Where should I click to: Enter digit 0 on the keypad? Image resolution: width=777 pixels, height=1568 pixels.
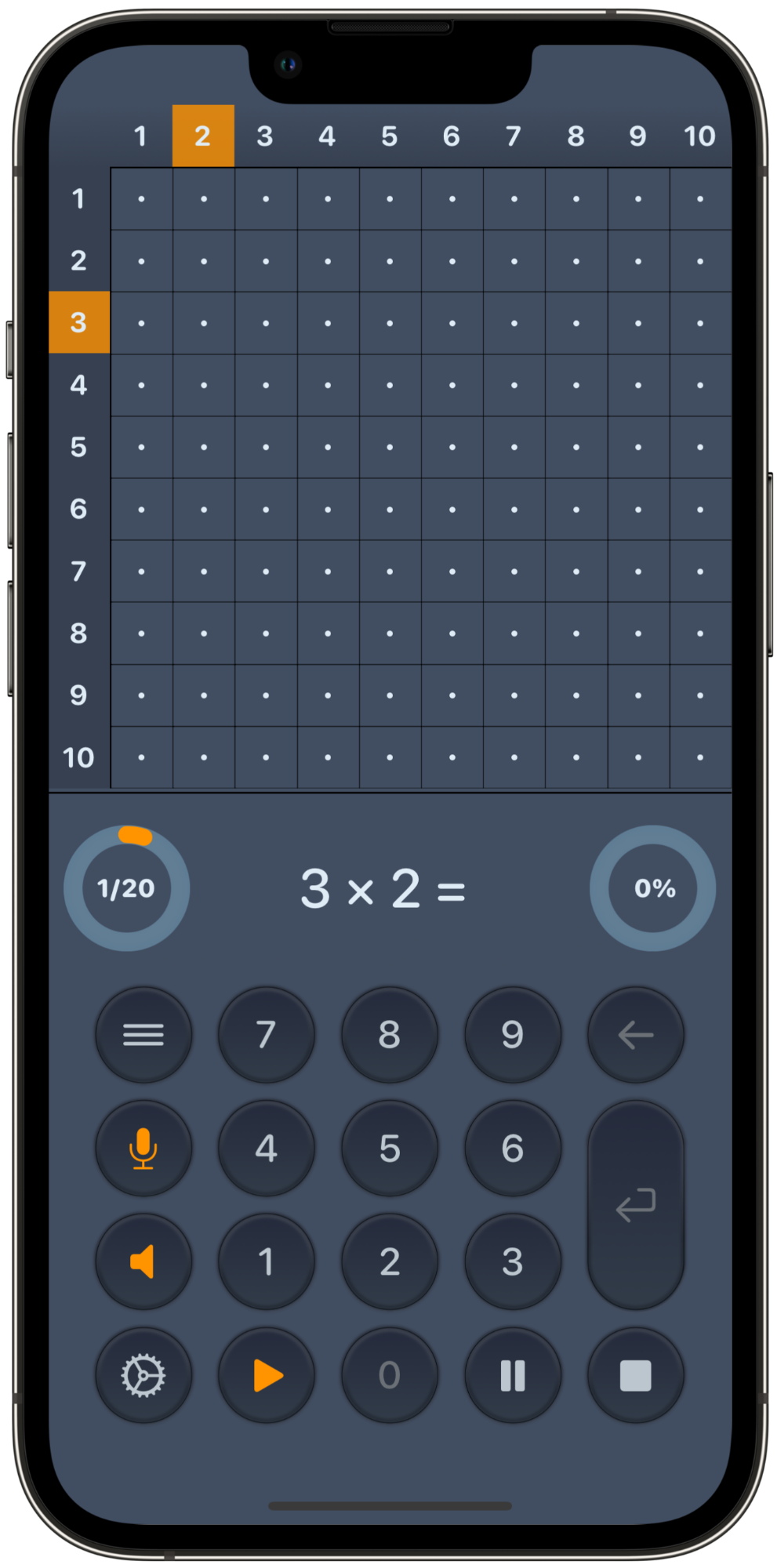pyautogui.click(x=390, y=1375)
